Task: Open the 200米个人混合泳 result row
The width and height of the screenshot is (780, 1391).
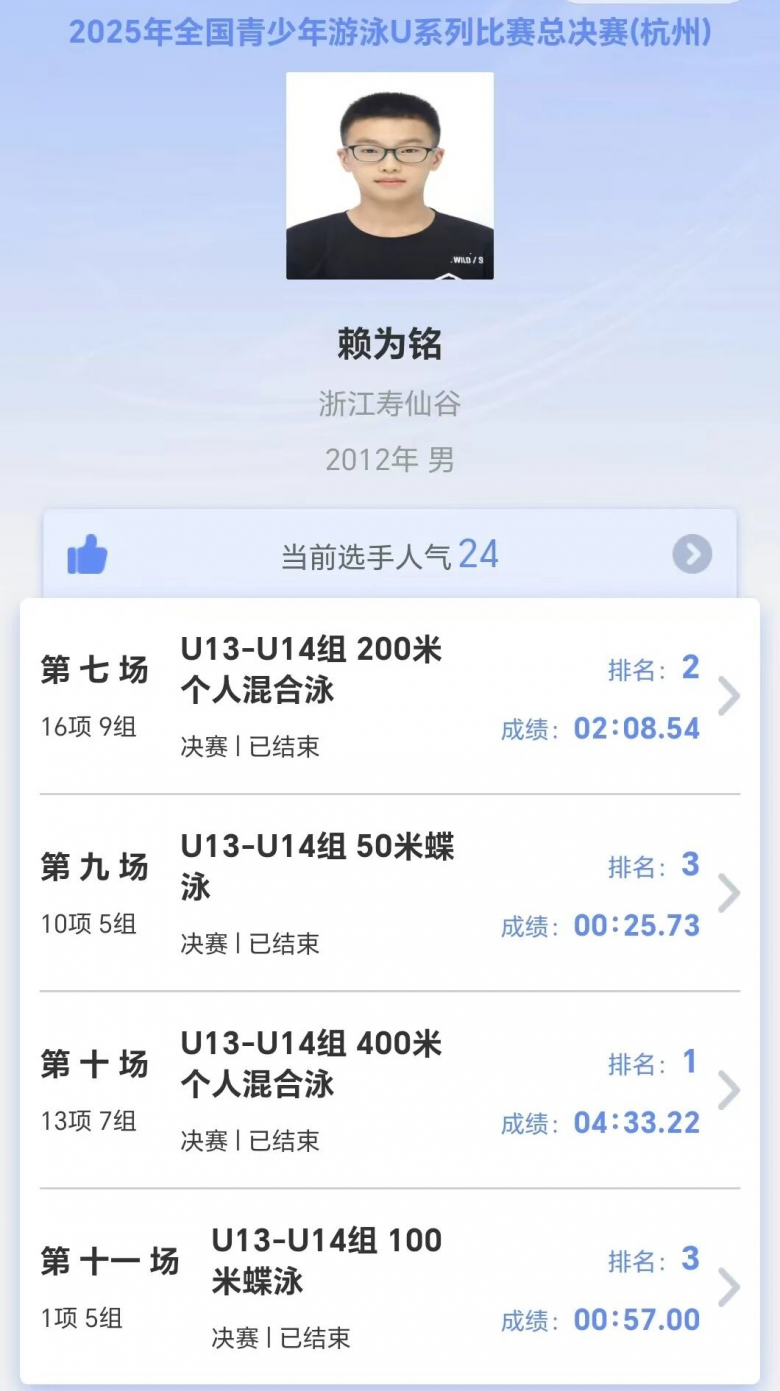Action: tap(390, 697)
